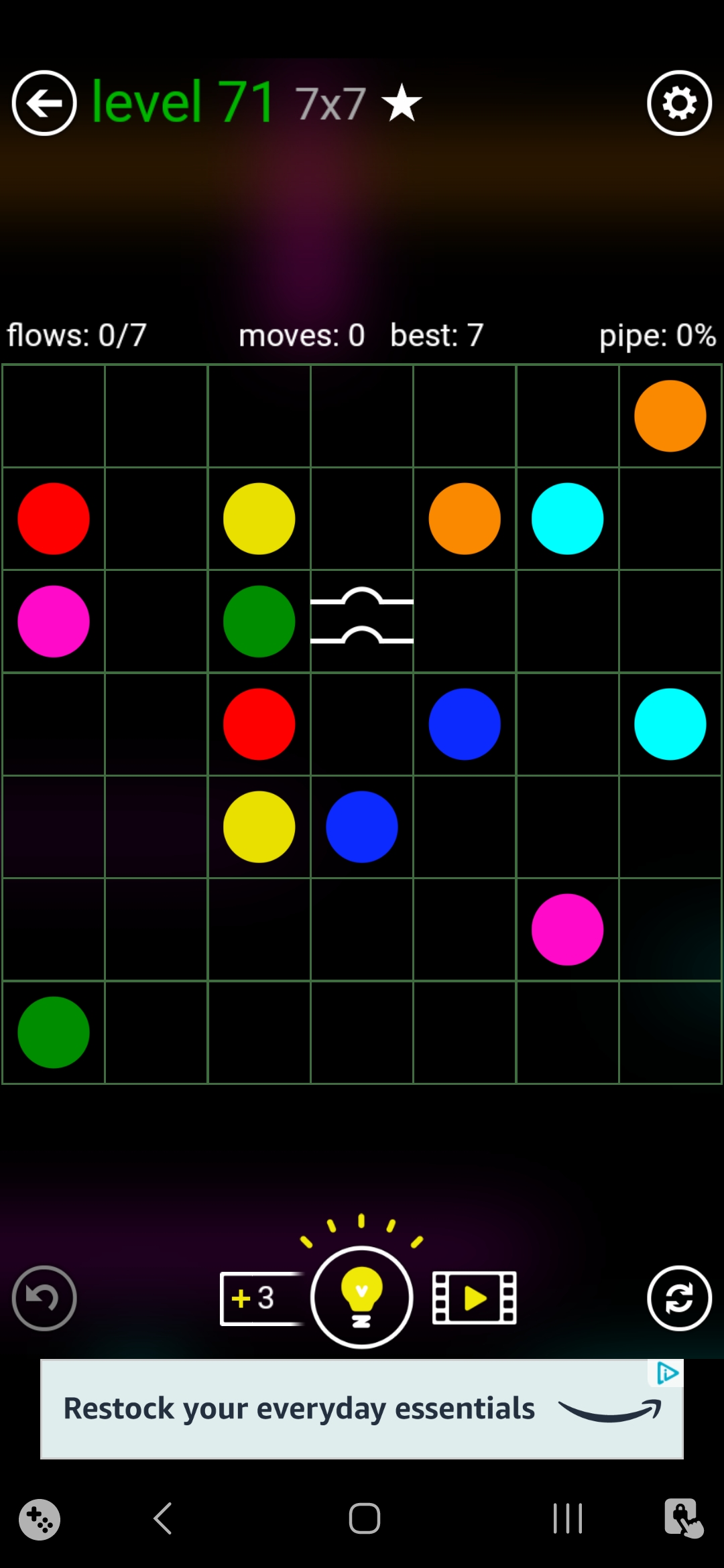This screenshot has height=1568, width=724.
Task: Open the system recent apps view
Action: pos(567,1518)
